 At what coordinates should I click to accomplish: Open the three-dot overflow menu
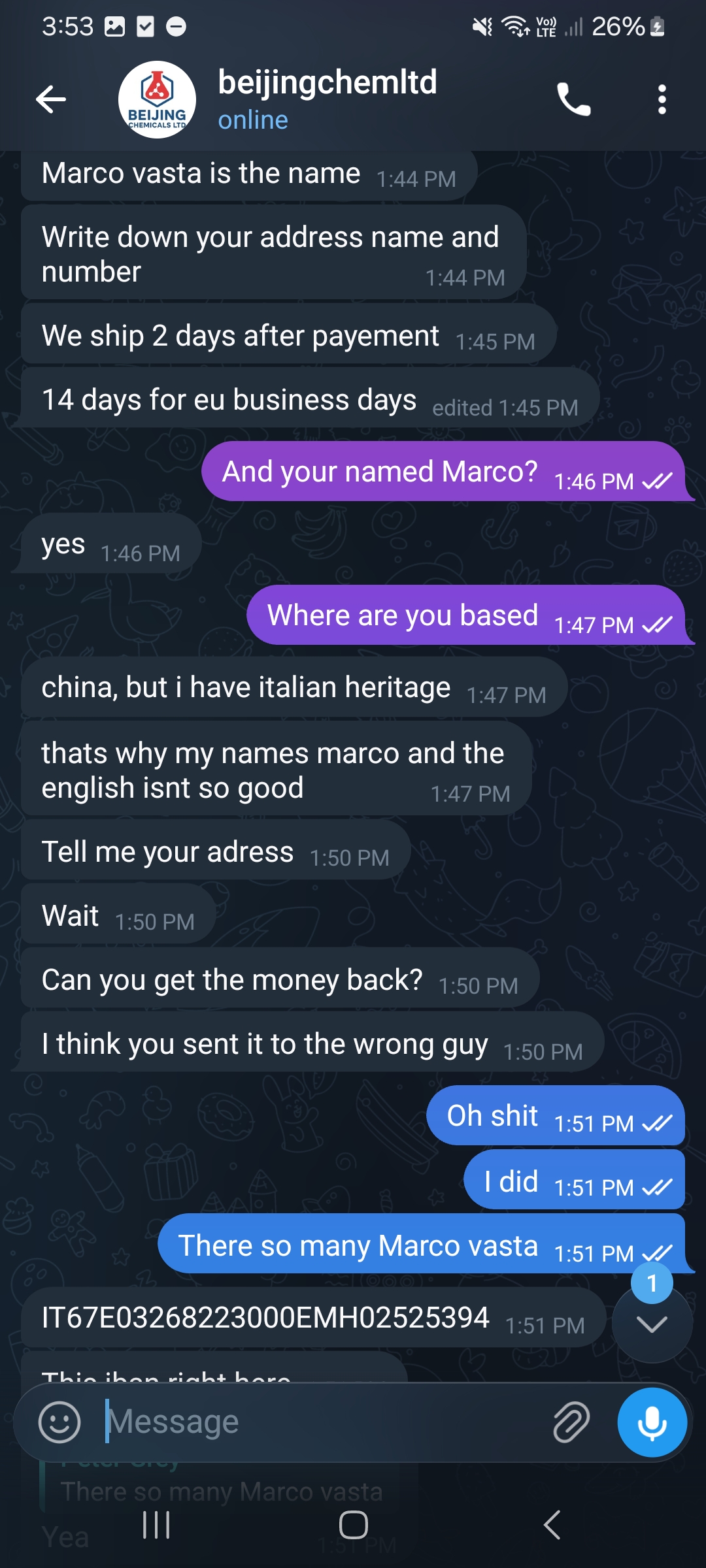coord(662,99)
